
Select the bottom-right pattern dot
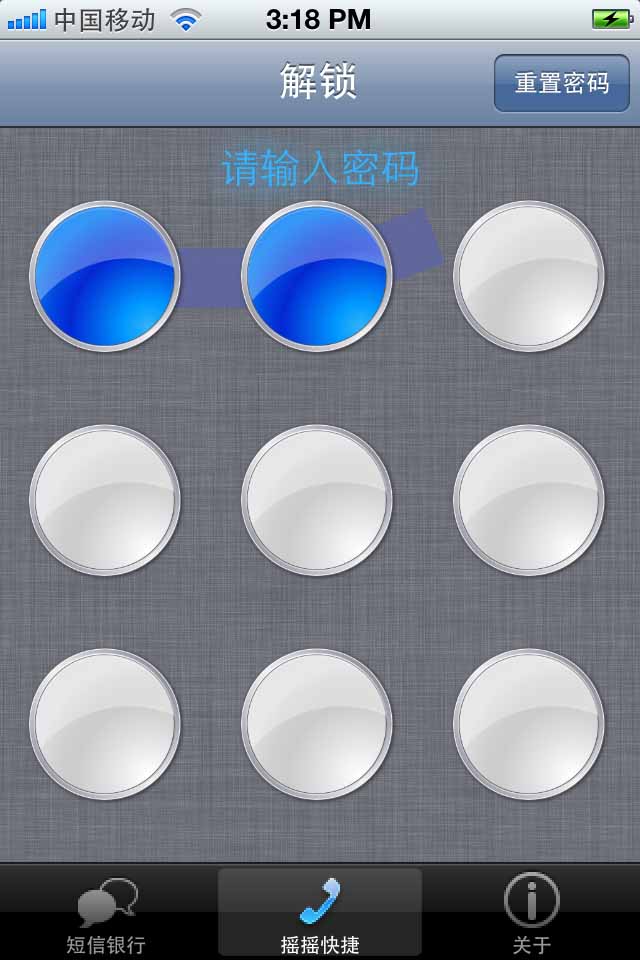coord(529,724)
